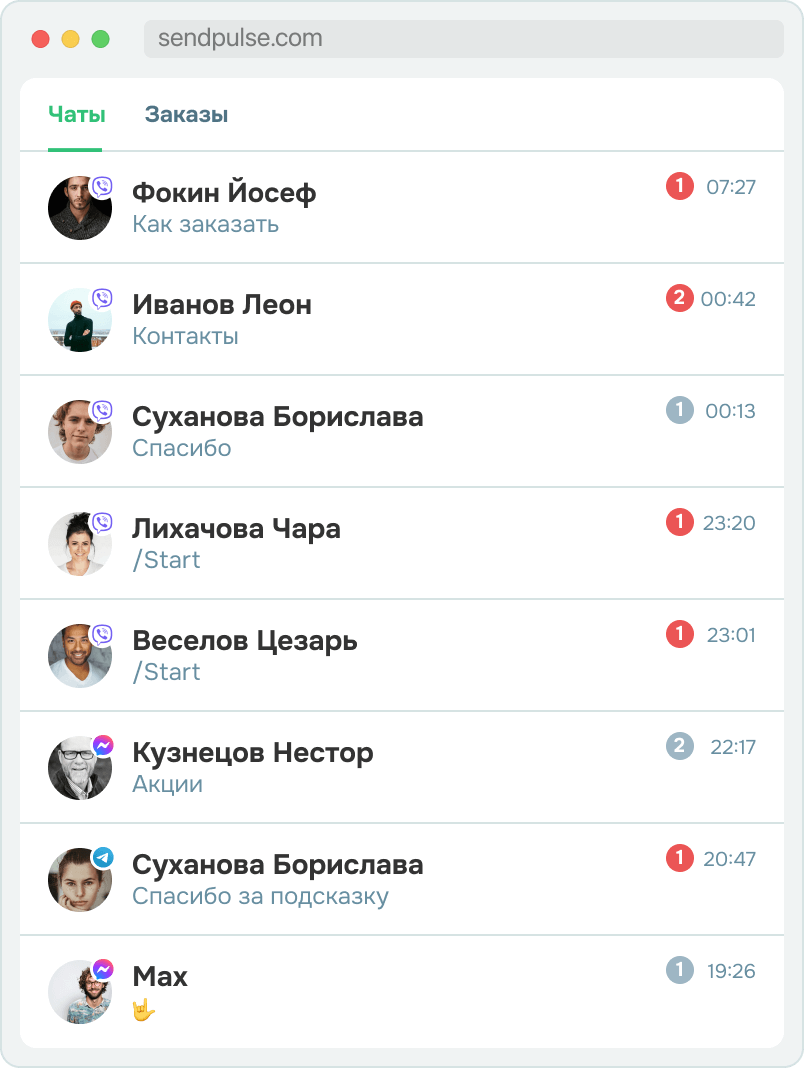Switch to the Заказы tab
Viewport: 804px width, 1068px height.
(186, 115)
